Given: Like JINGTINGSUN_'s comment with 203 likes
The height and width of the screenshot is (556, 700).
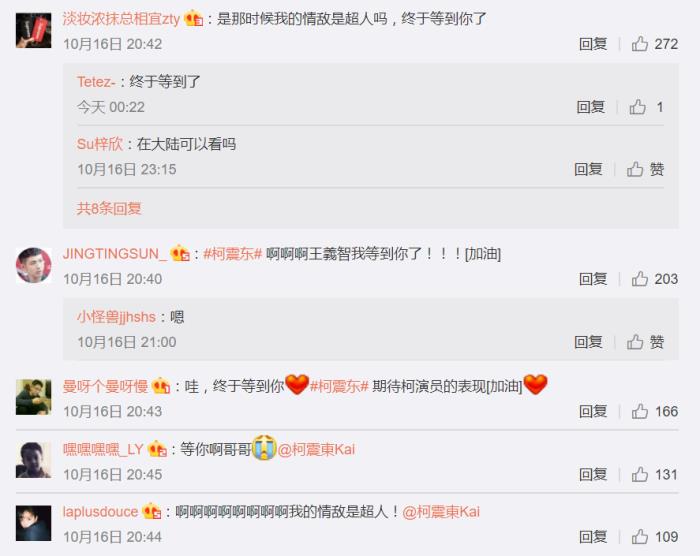Looking at the screenshot, I should tap(641, 279).
